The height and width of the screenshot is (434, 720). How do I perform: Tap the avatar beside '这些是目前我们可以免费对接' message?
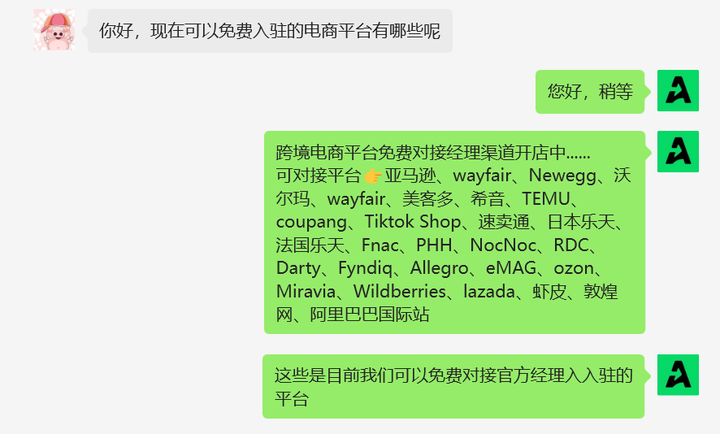(678, 375)
